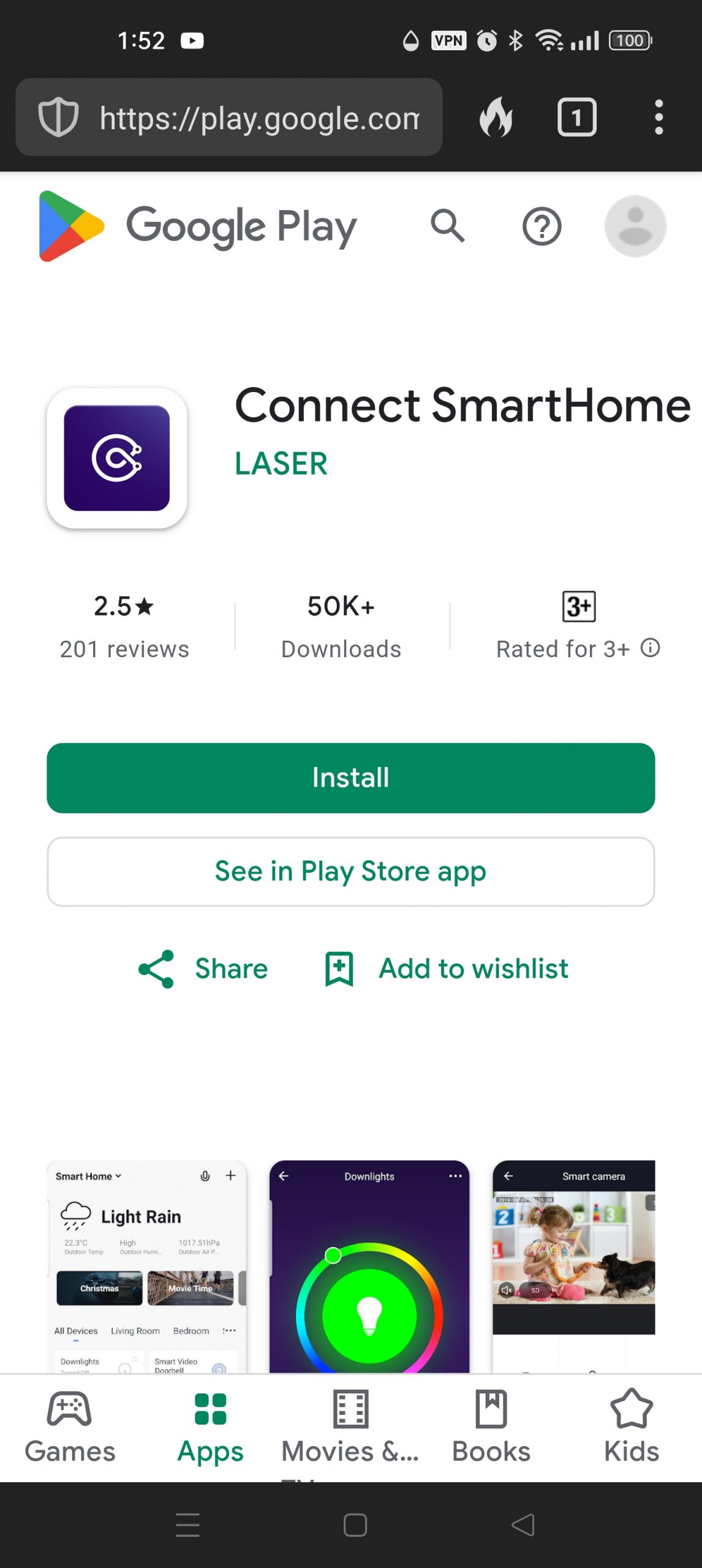Add the app to wishlist
Viewport: 702px width, 1568px height.
click(x=447, y=969)
